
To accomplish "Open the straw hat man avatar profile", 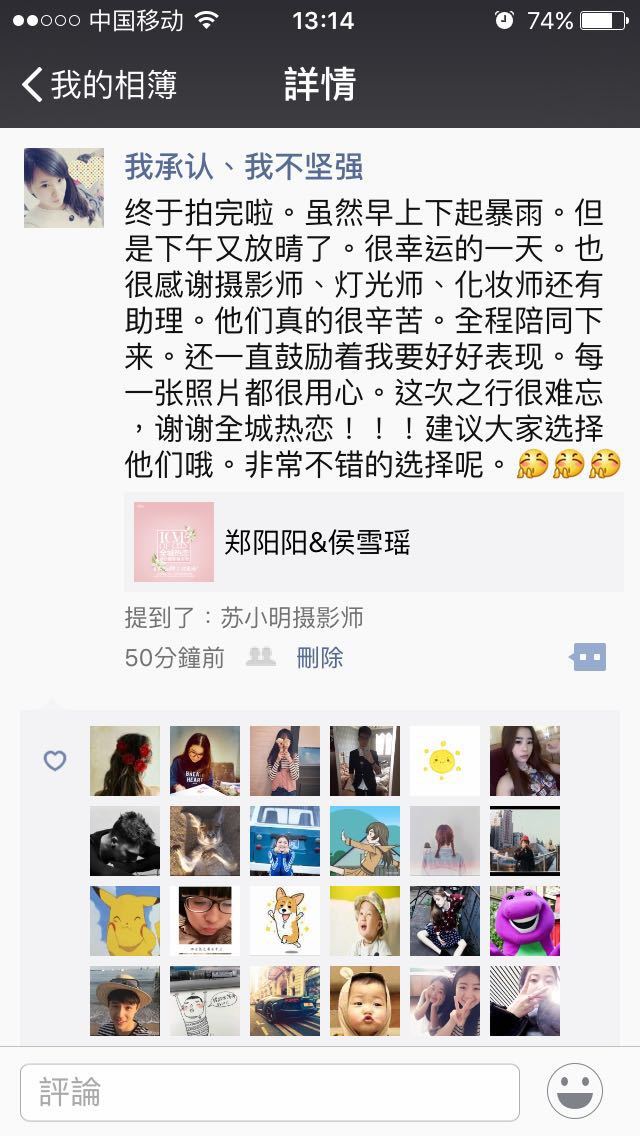I will click(125, 1001).
